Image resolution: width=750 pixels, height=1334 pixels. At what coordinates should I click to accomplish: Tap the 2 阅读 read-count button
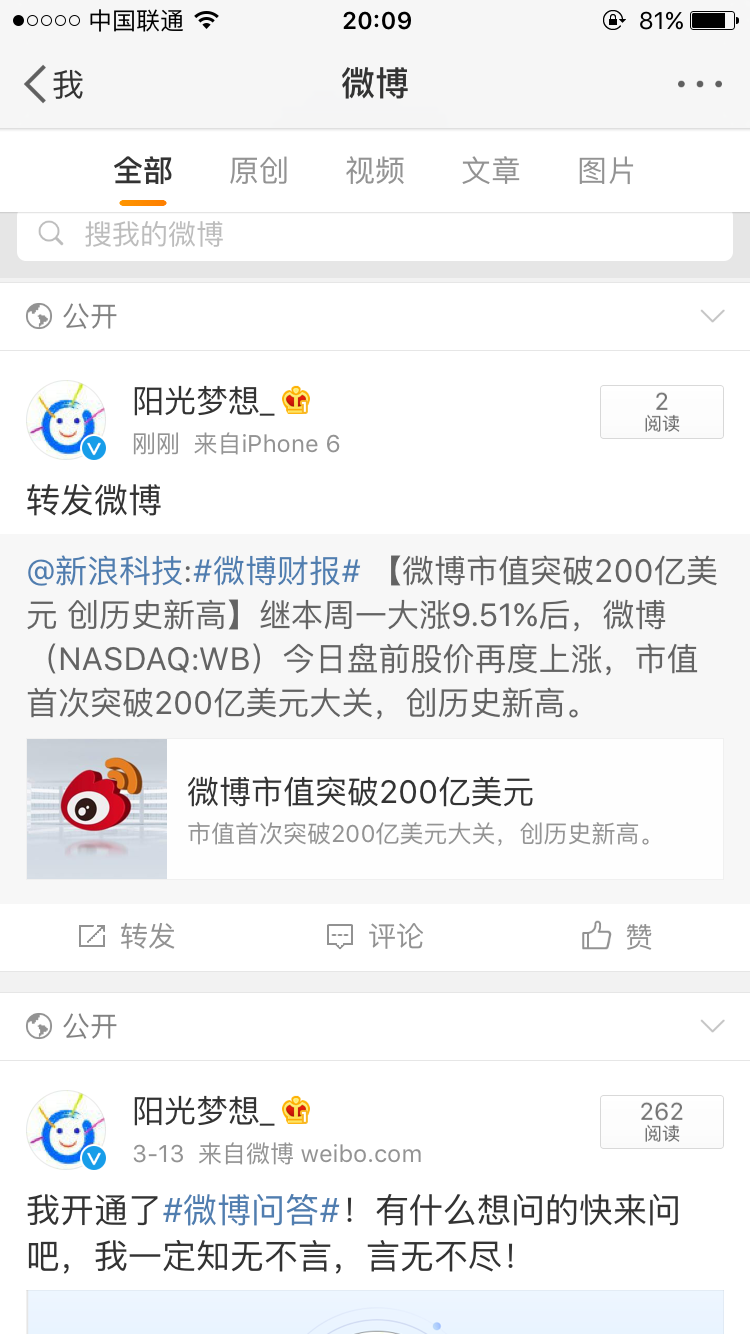tap(661, 412)
